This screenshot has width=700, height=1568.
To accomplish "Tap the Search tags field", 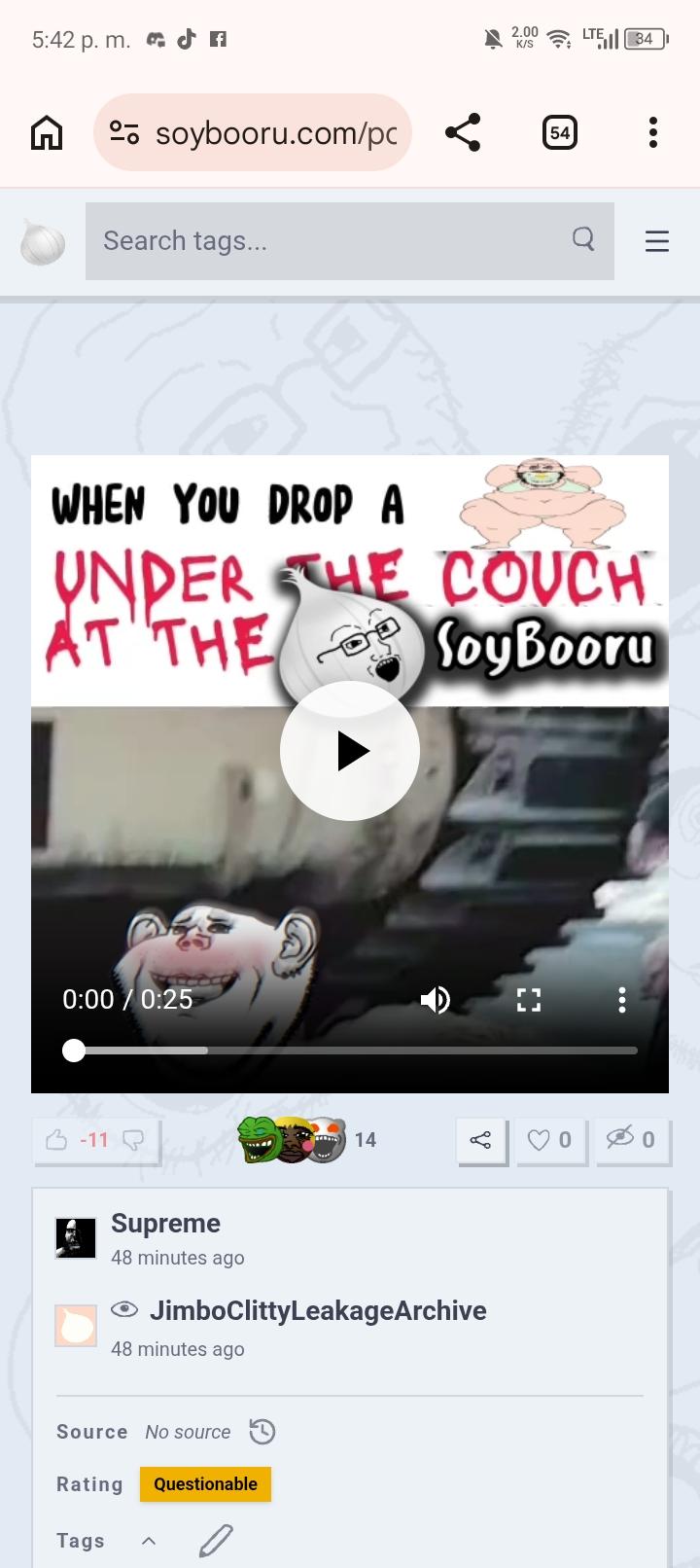I will point(331,241).
